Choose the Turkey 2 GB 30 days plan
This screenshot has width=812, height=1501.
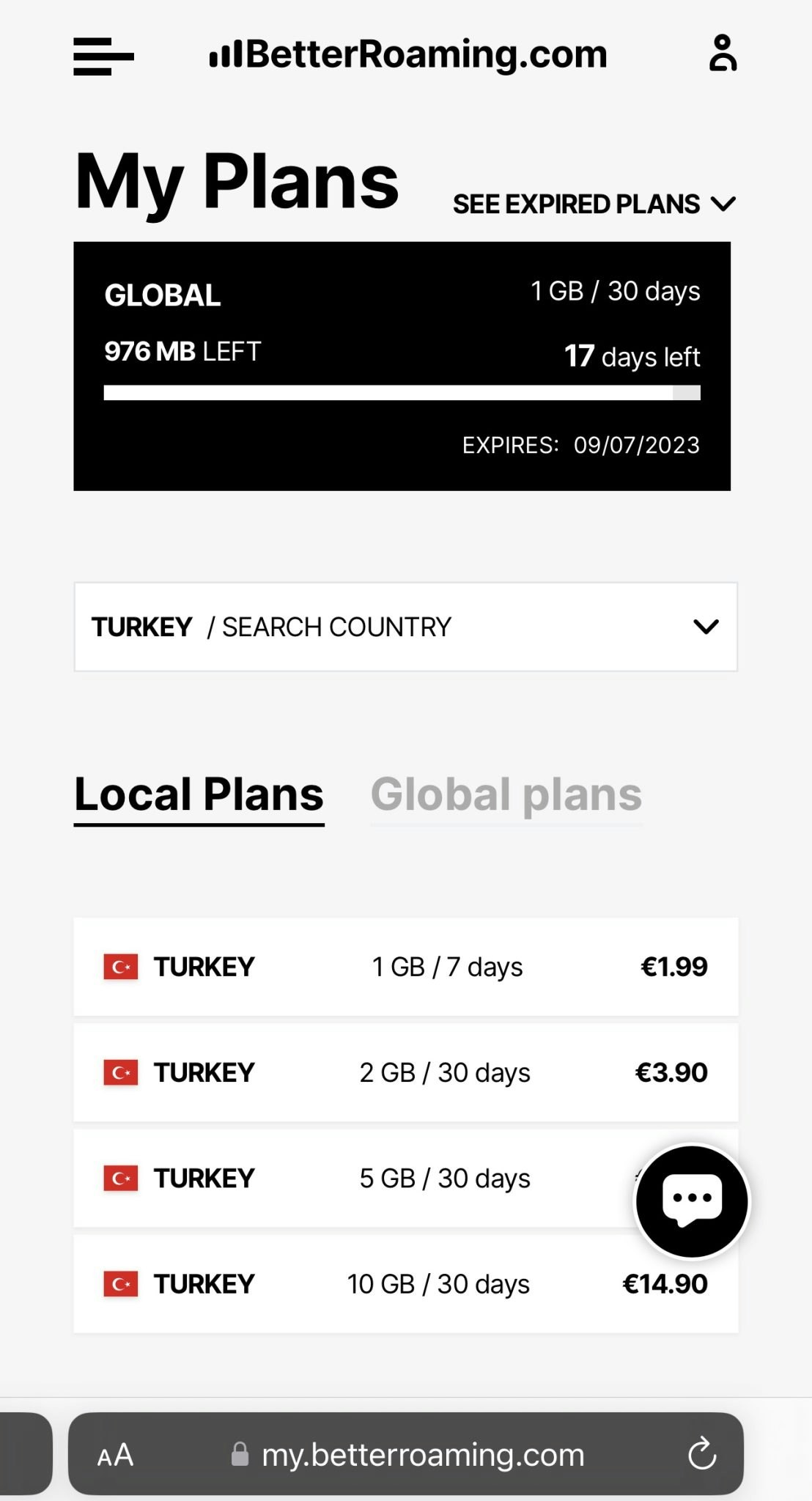(x=405, y=1072)
